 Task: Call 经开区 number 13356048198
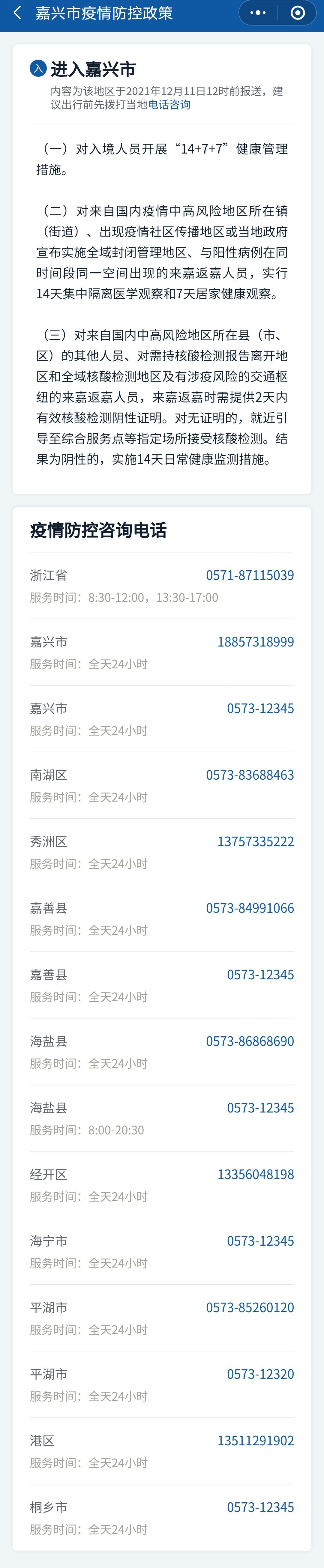pos(255,1174)
